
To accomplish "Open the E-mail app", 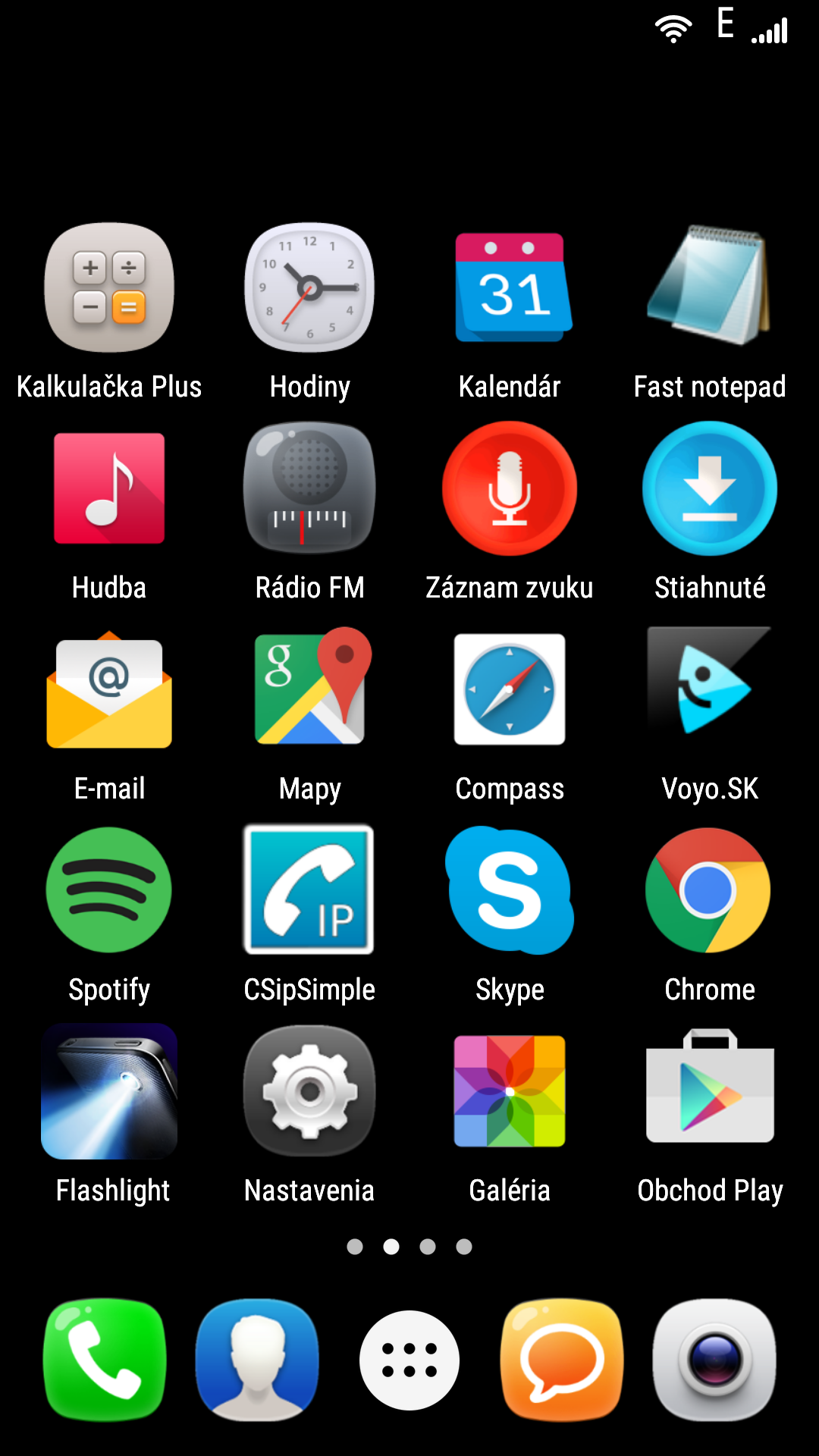I will tap(109, 690).
